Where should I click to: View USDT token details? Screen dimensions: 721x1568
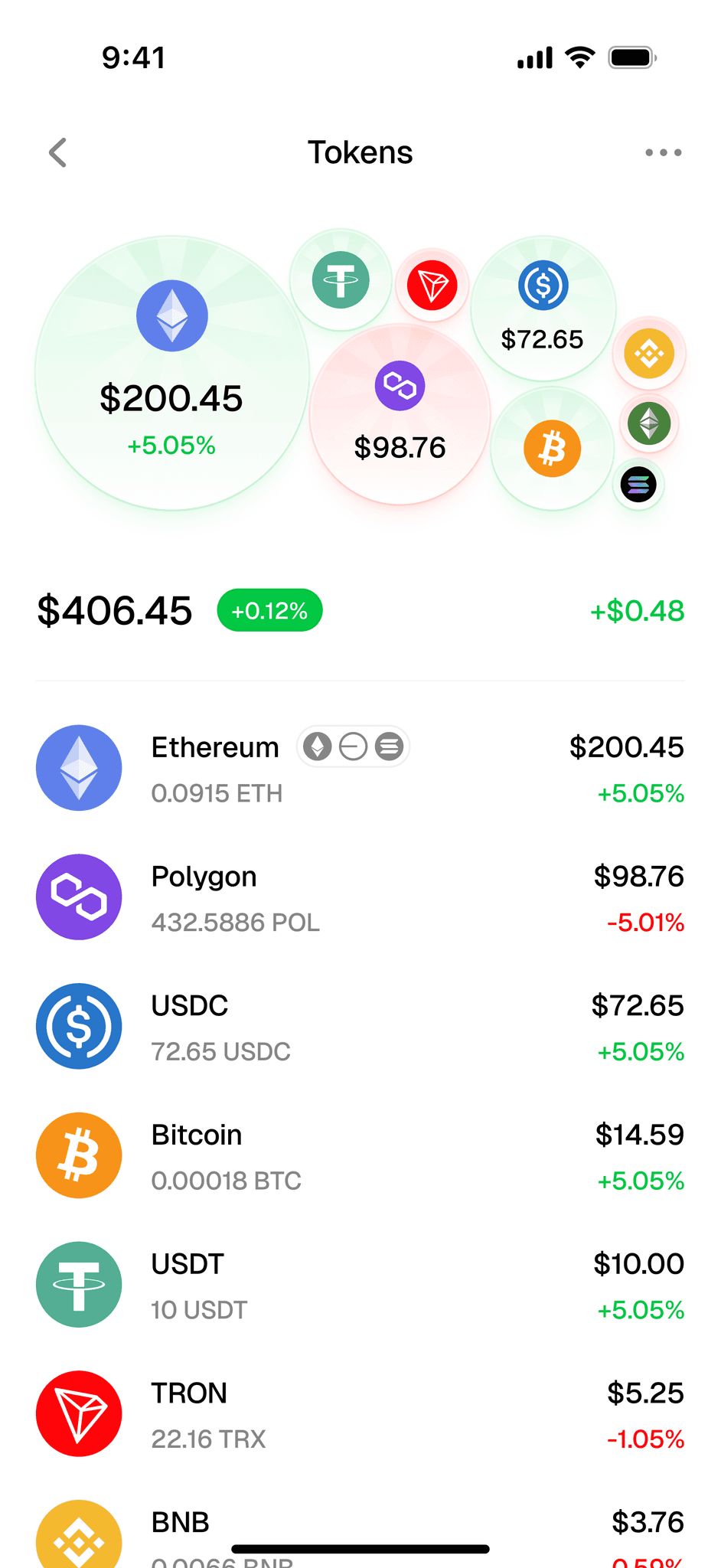[360, 1285]
